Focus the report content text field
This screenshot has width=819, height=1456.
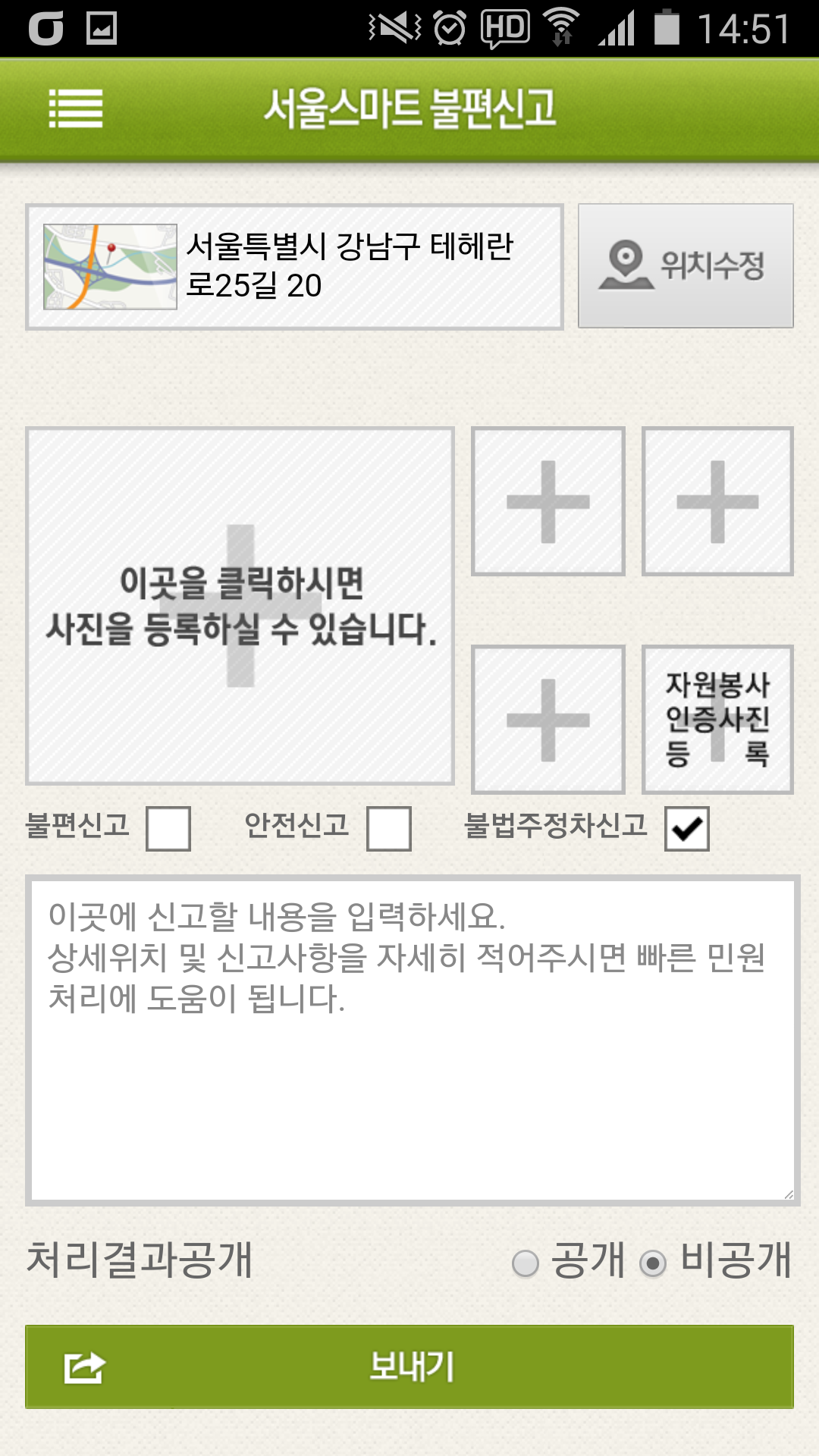413,1040
